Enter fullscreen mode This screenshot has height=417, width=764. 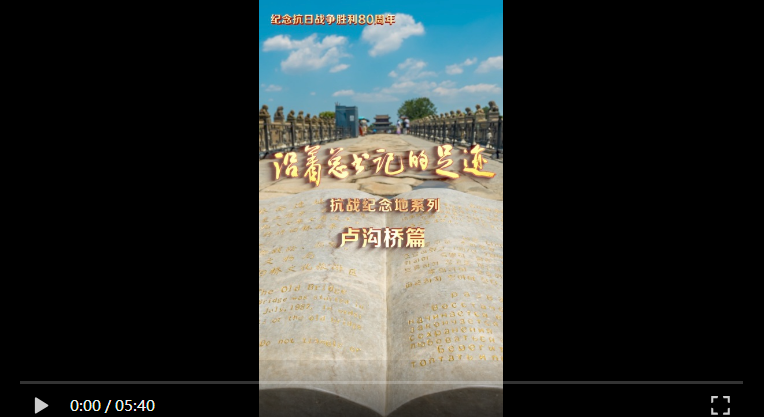720,405
